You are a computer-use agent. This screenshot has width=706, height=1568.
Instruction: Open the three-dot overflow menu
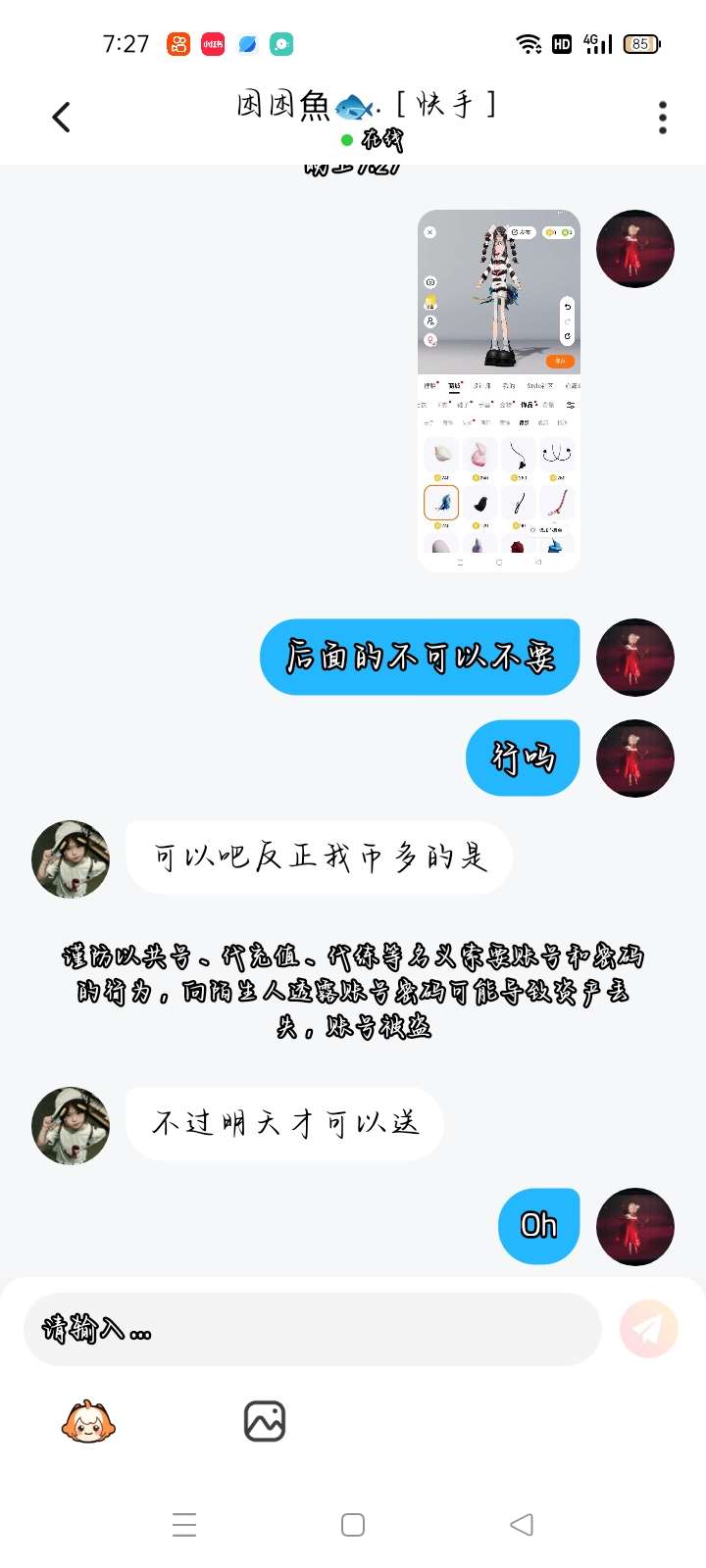pos(663,118)
